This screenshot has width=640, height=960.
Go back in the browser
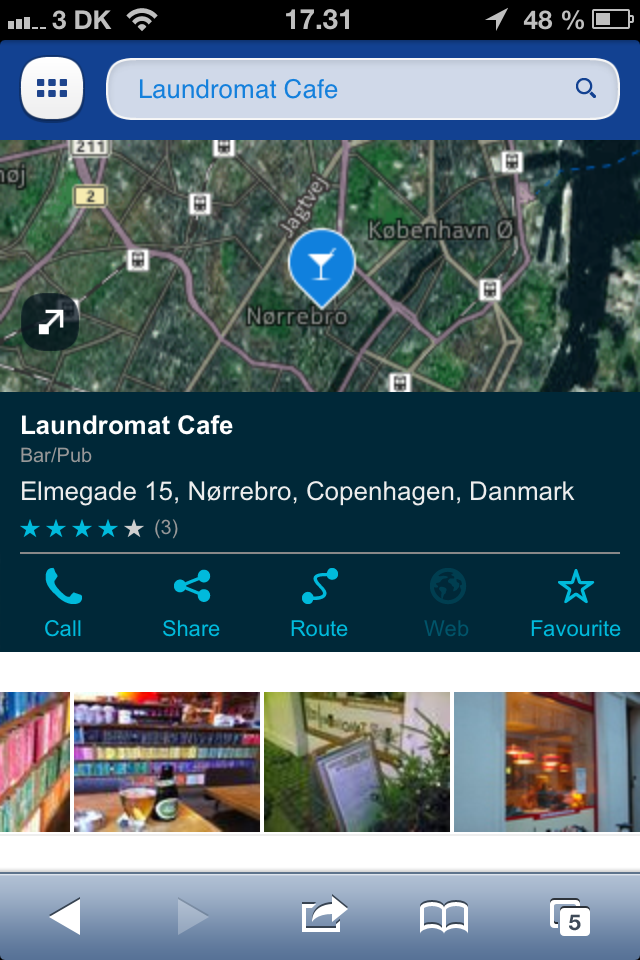tap(64, 915)
